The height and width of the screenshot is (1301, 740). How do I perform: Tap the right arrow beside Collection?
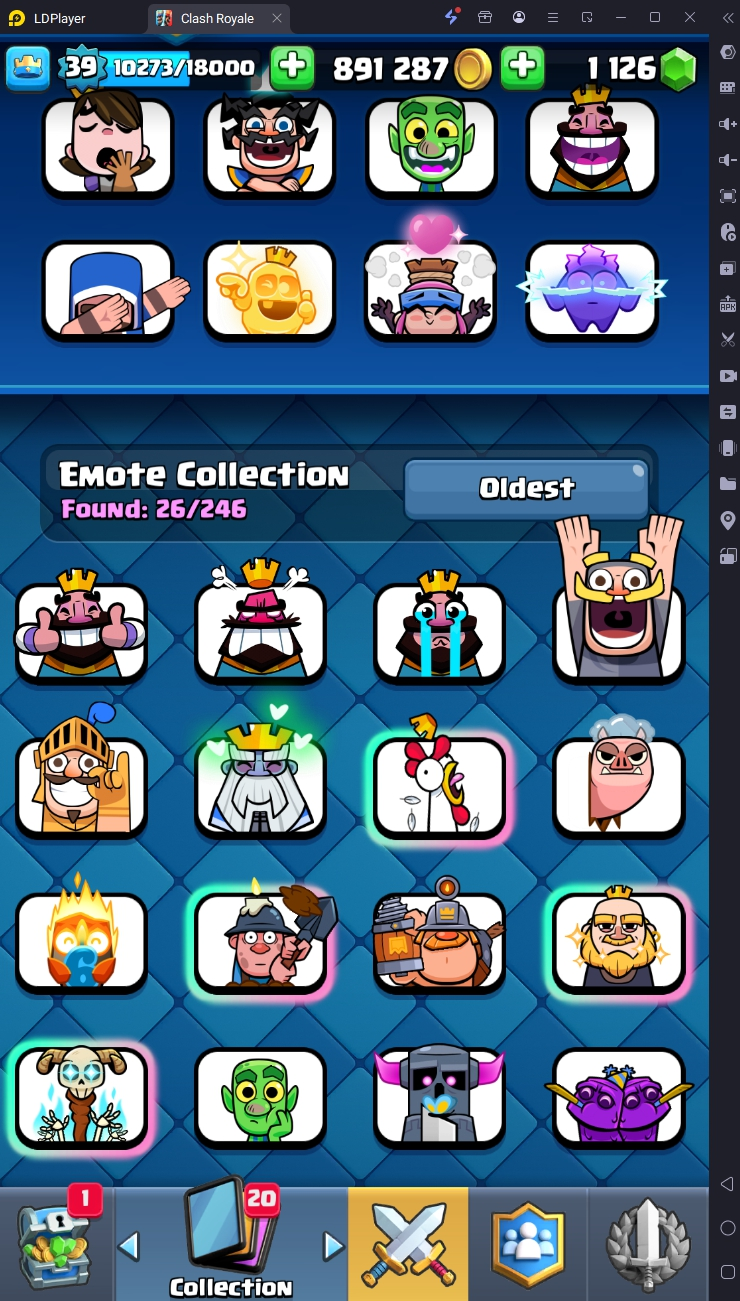(x=333, y=1246)
